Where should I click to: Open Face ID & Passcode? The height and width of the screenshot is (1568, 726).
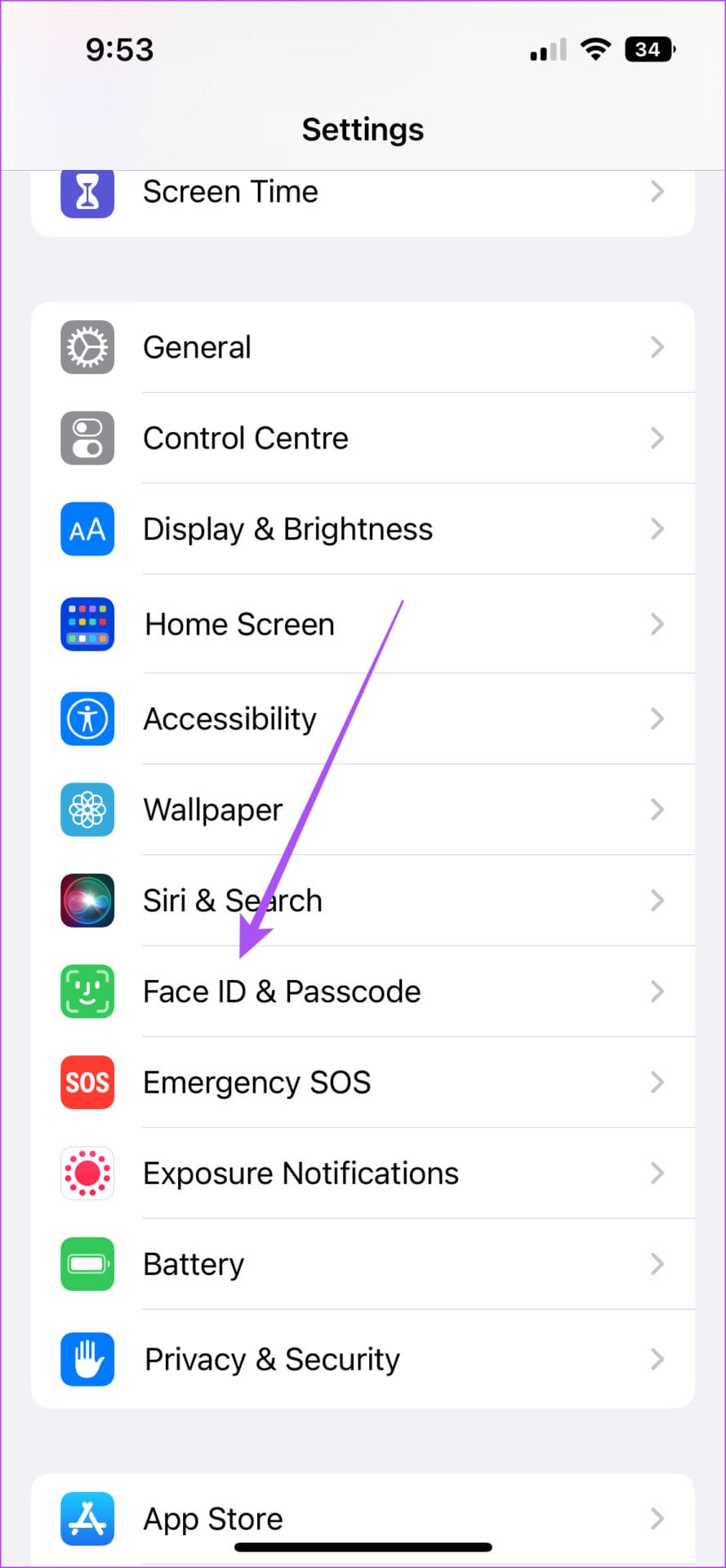click(282, 991)
